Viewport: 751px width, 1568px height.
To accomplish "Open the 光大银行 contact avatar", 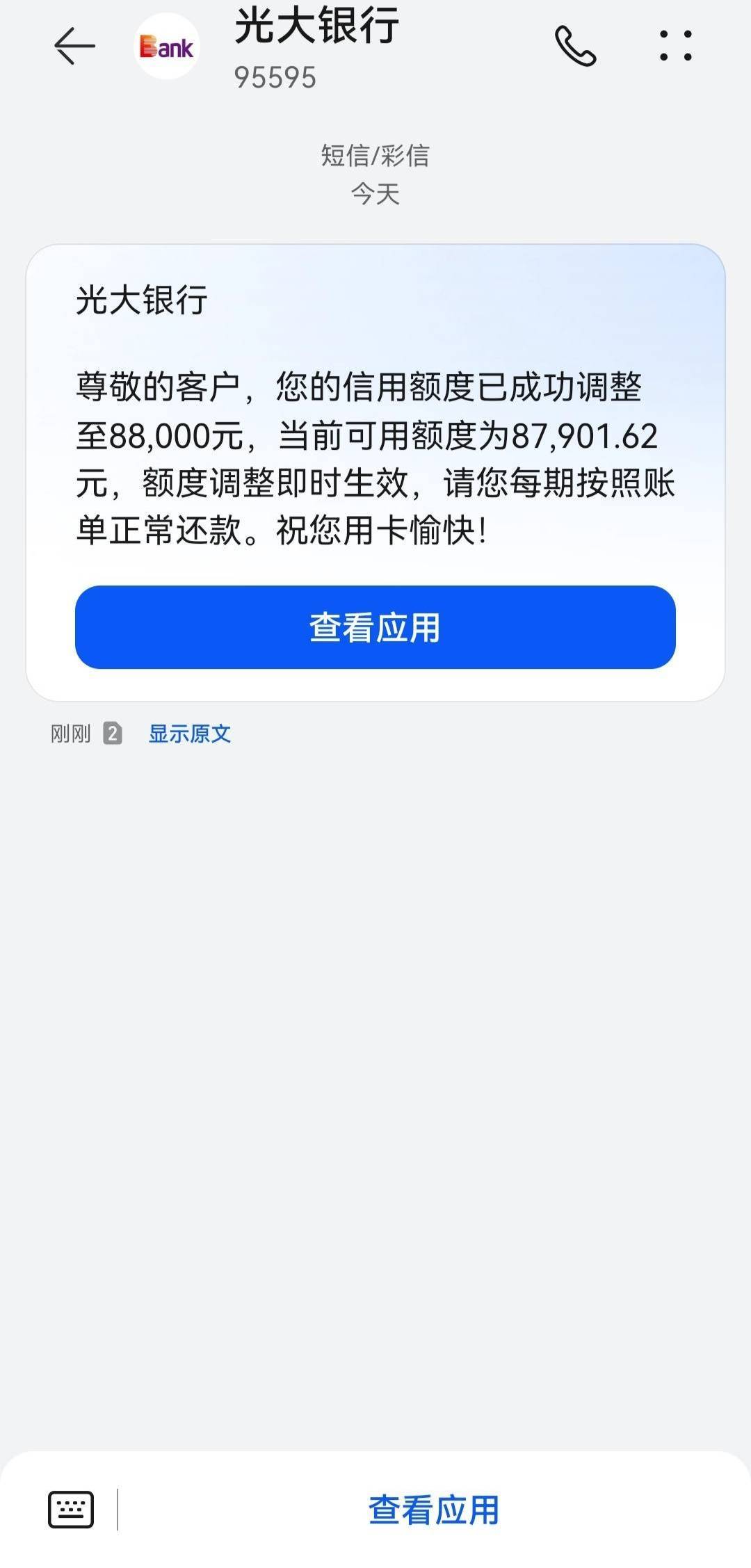I will click(x=167, y=47).
